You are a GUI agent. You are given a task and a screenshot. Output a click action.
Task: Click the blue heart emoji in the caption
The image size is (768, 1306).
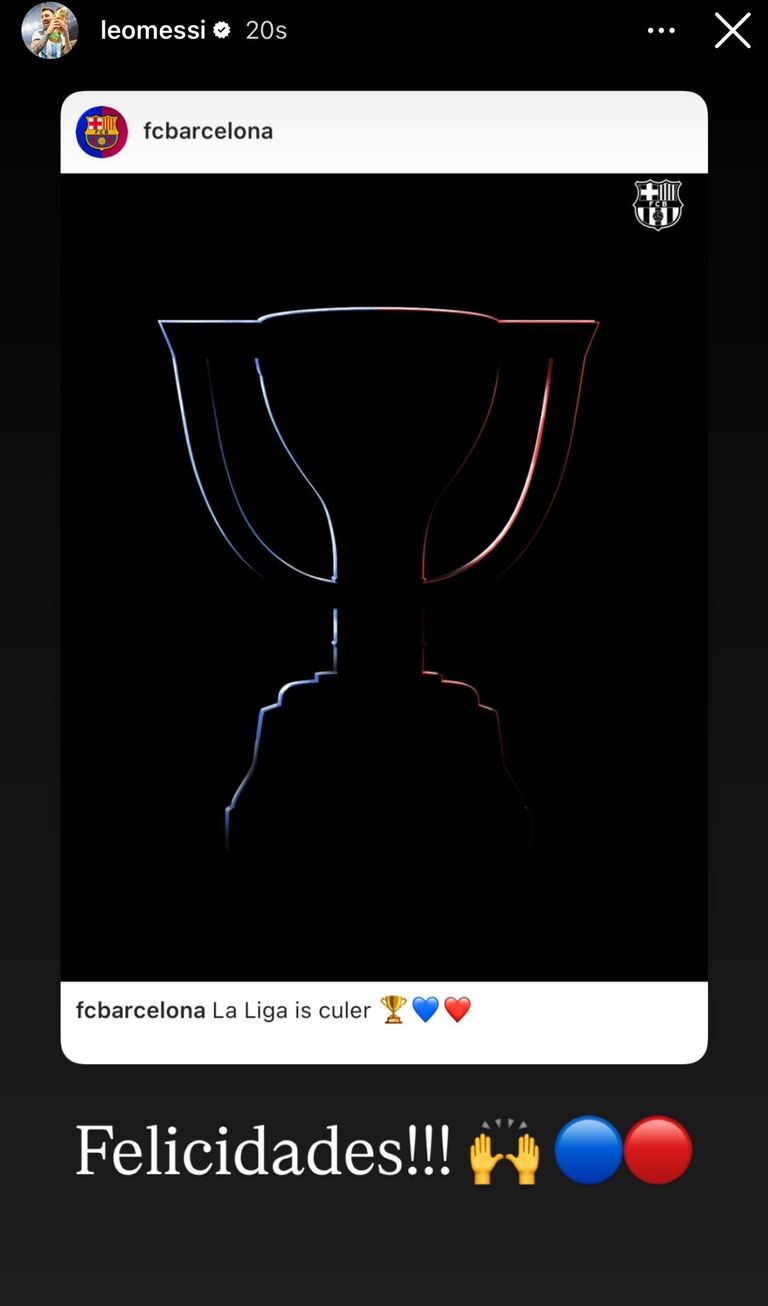pos(425,1011)
